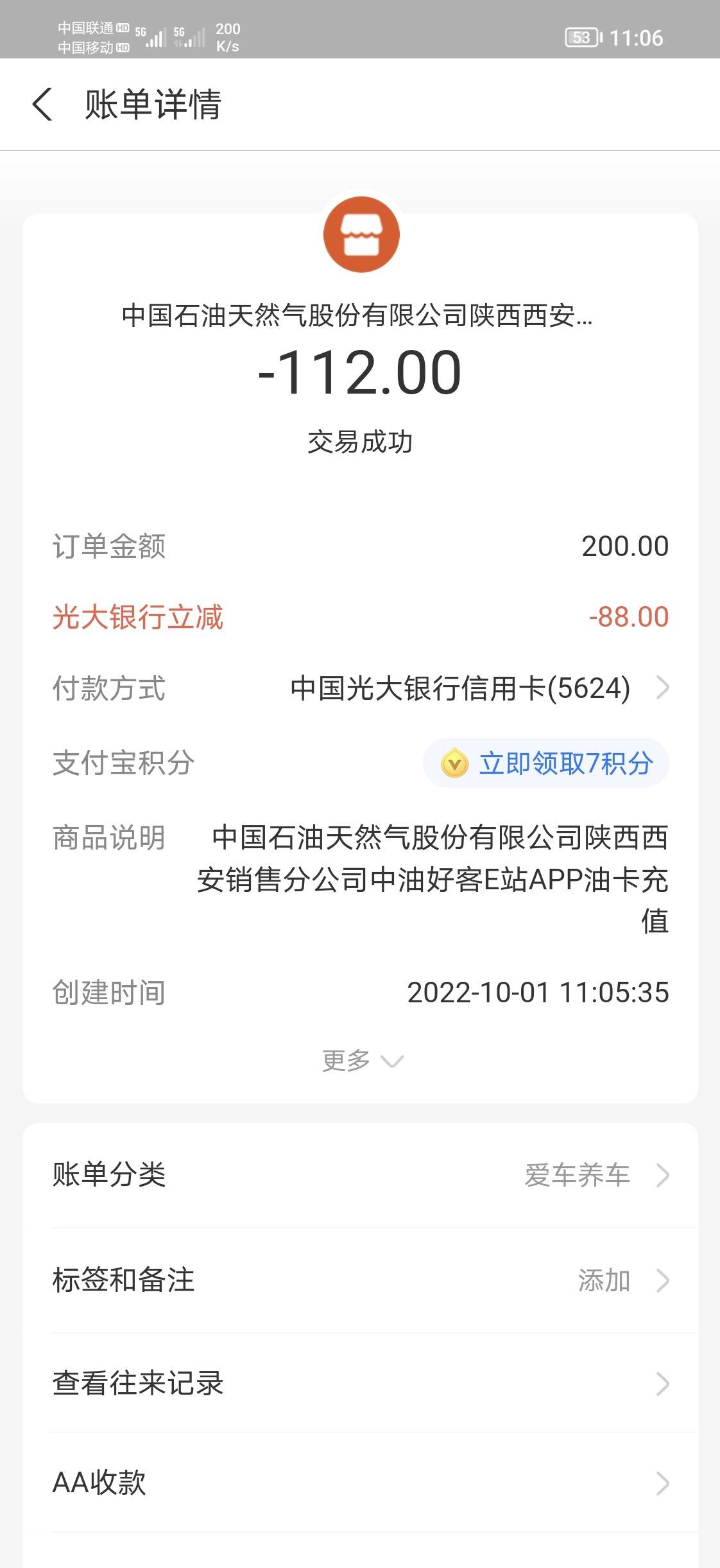Viewport: 720px width, 1568px height.
Task: Expand 更多 transaction details
Action: (363, 1060)
